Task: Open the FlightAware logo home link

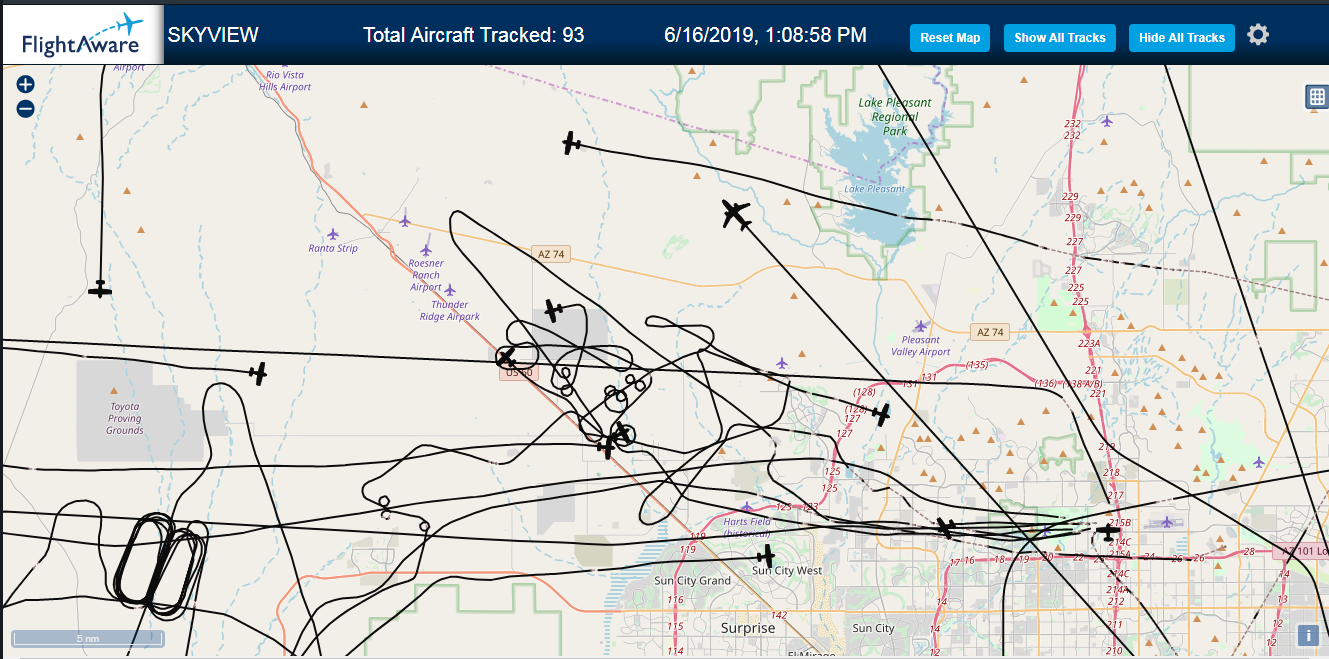Action: click(81, 35)
